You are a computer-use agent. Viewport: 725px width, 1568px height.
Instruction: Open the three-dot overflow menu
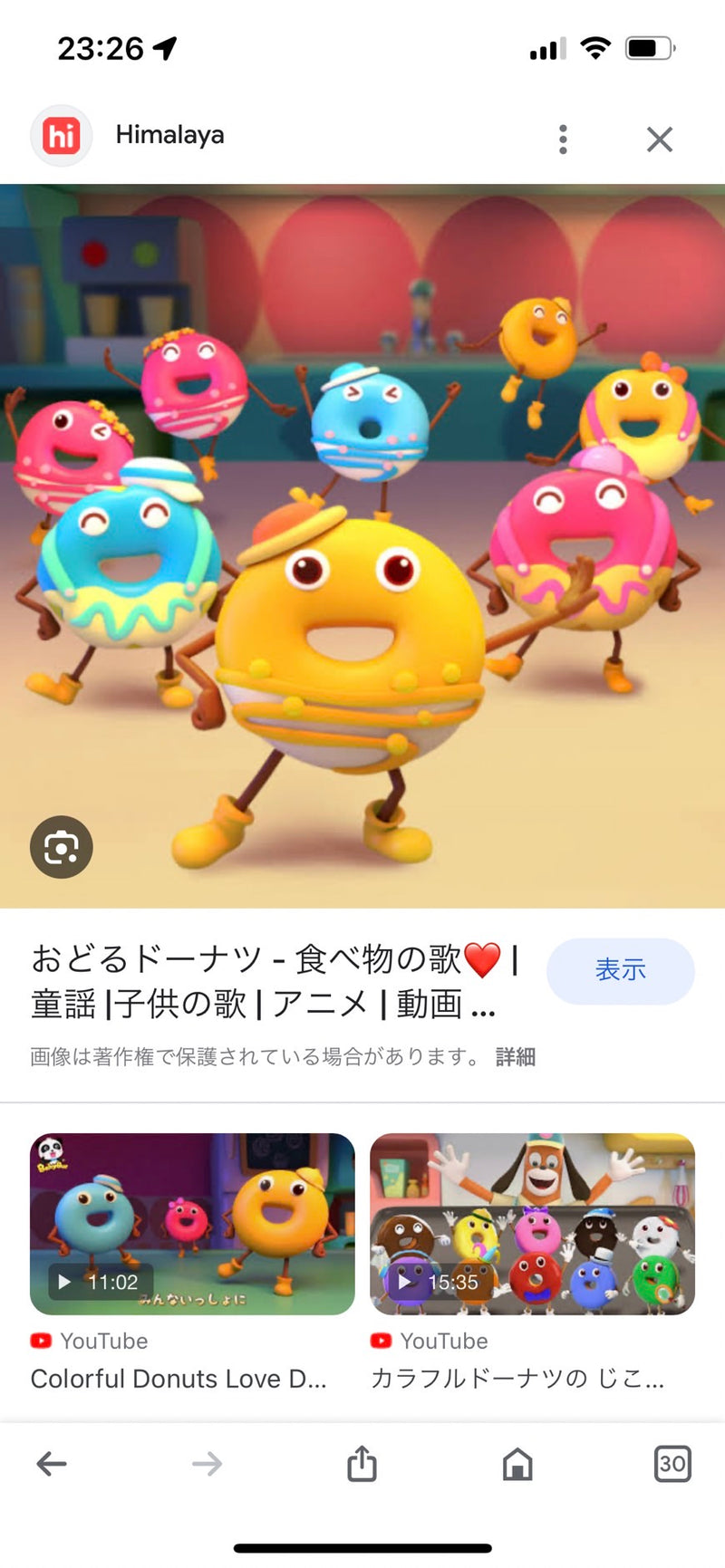click(x=563, y=139)
